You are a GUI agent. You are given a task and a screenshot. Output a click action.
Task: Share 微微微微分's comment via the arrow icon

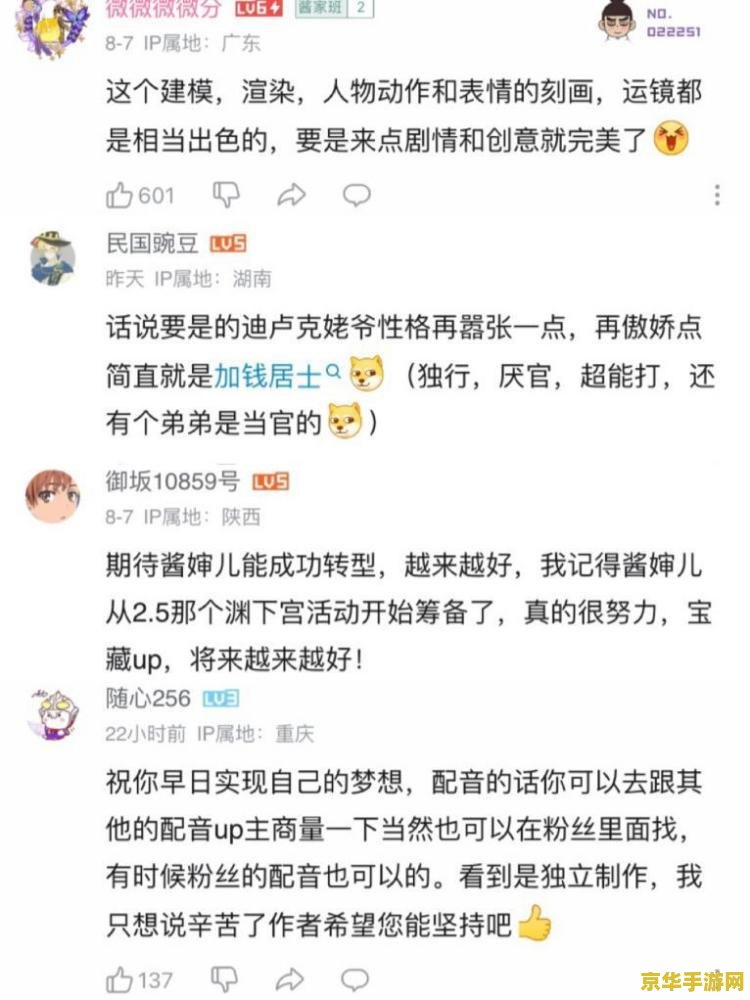click(290, 194)
